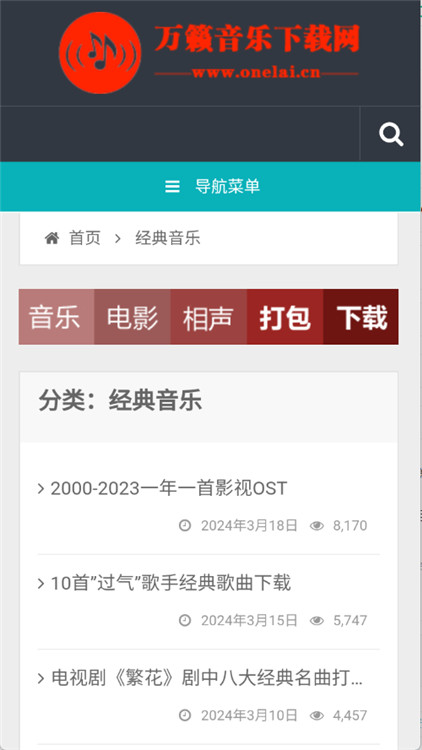
Task: Tap the 下载 banner tile
Action: 361,317
